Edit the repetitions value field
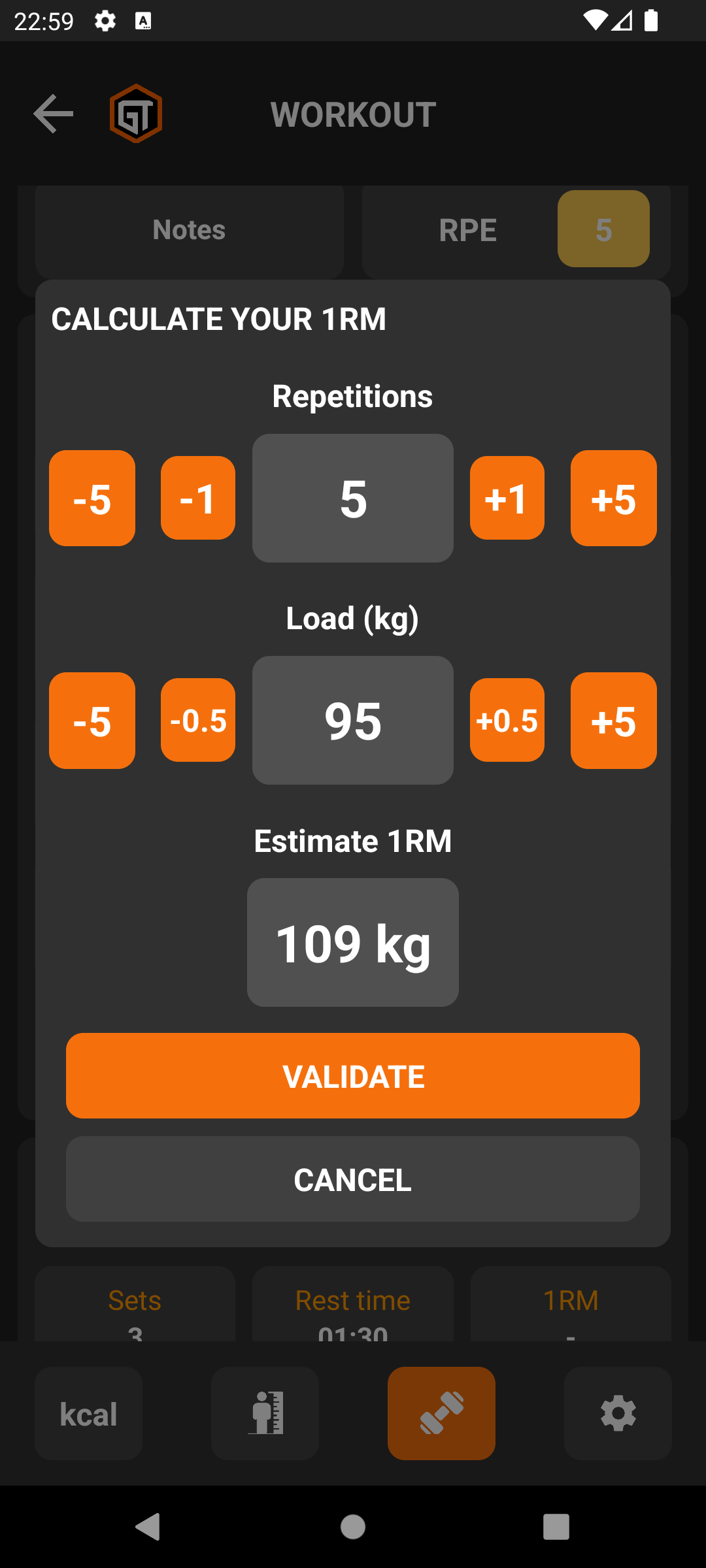 (353, 498)
